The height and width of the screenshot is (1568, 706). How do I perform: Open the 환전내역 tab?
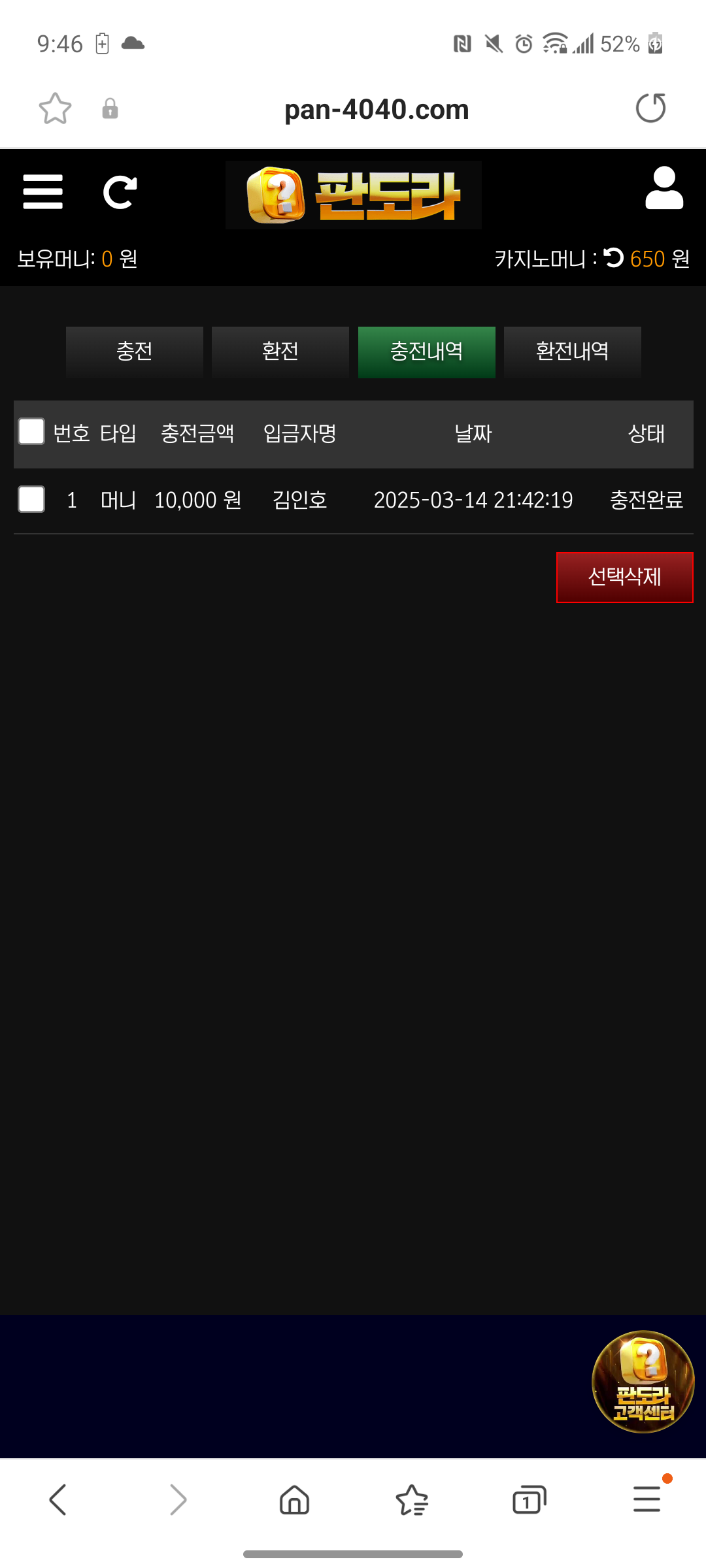[572, 351]
